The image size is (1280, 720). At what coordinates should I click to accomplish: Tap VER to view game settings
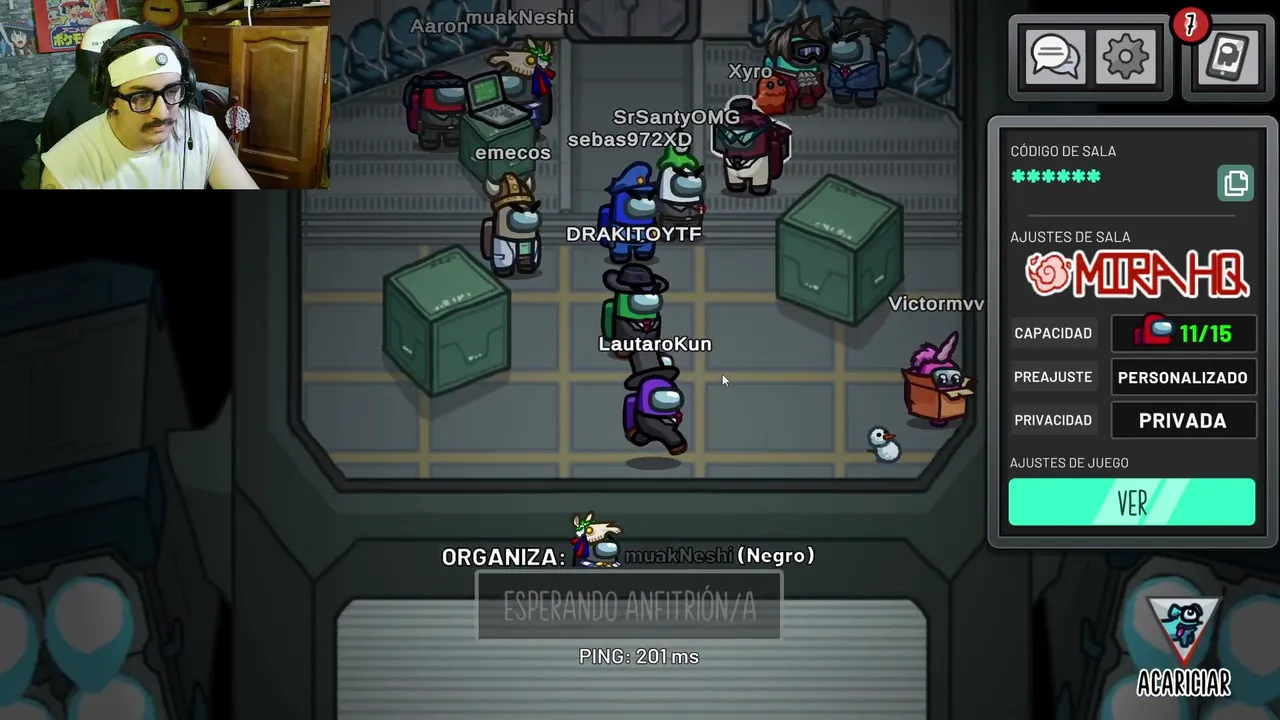click(x=1131, y=502)
